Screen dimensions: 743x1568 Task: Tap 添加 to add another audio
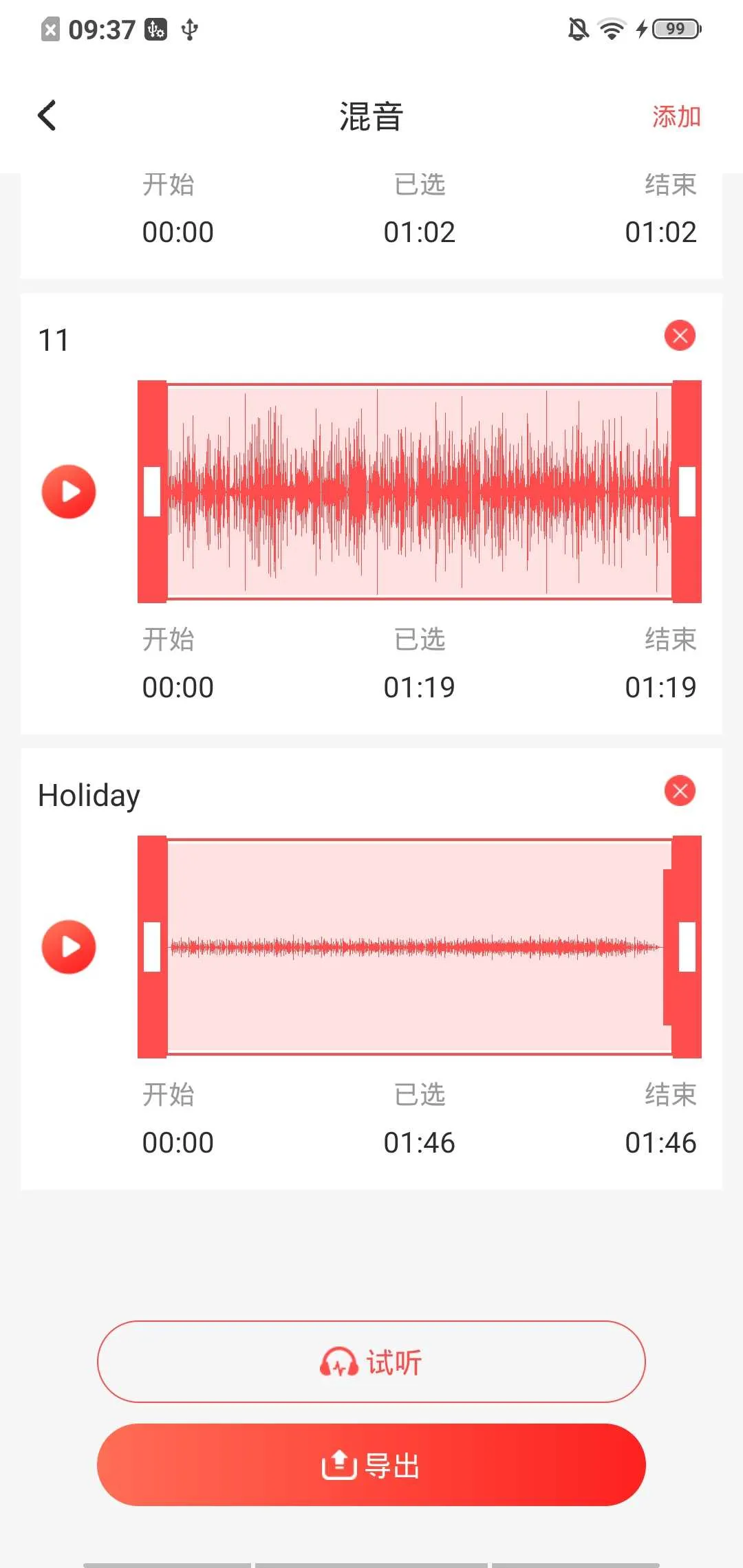tap(676, 117)
